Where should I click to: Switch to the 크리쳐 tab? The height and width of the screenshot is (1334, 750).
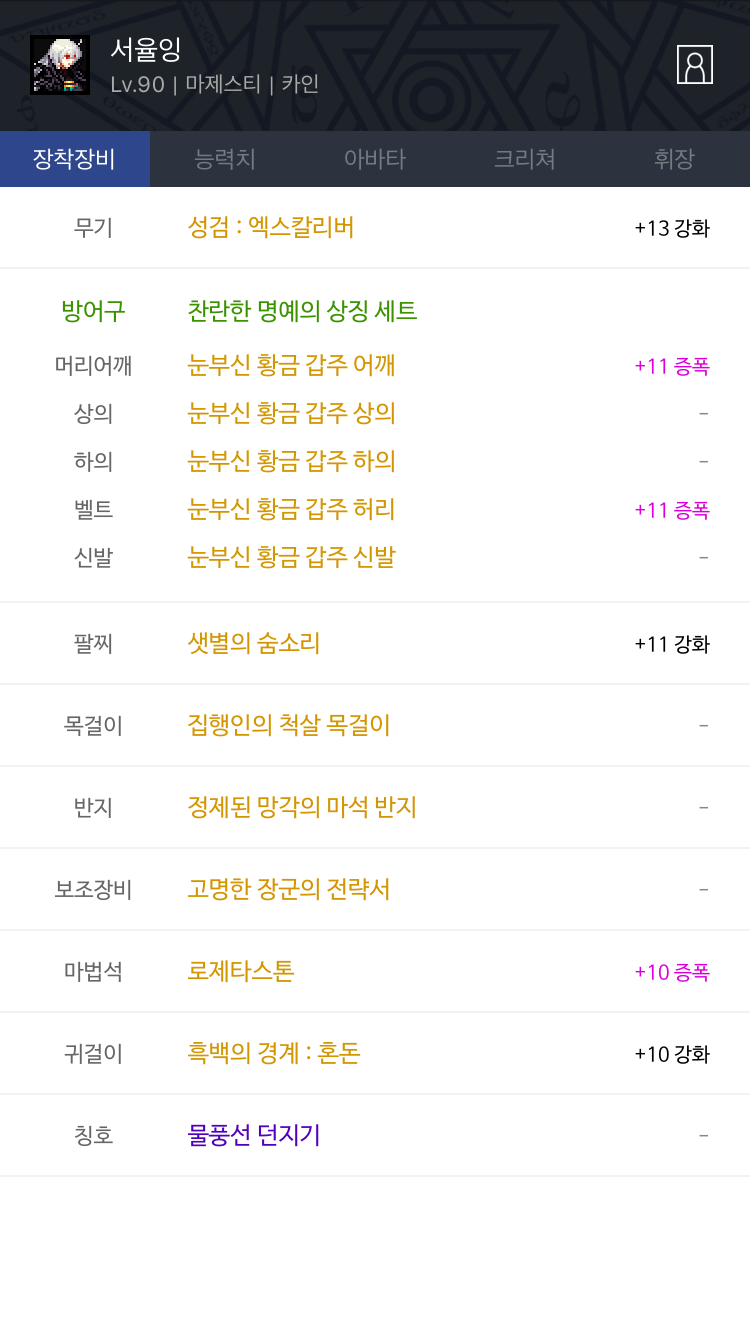525,159
